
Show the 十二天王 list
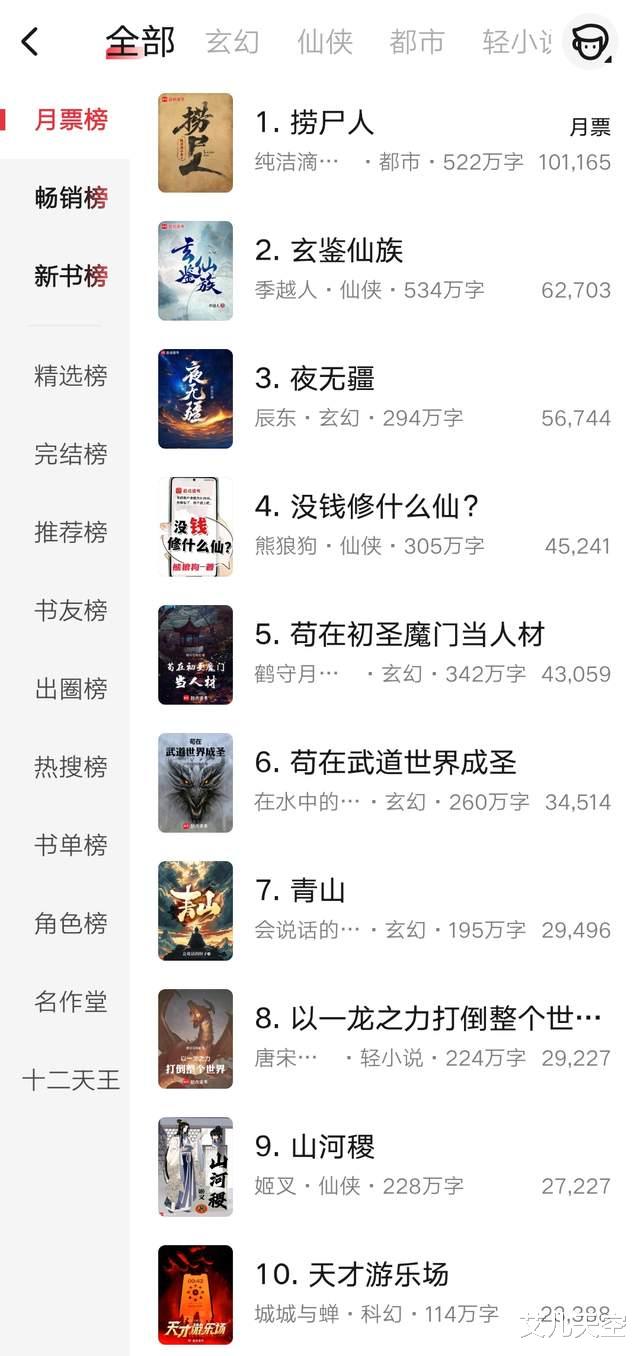coord(71,1080)
